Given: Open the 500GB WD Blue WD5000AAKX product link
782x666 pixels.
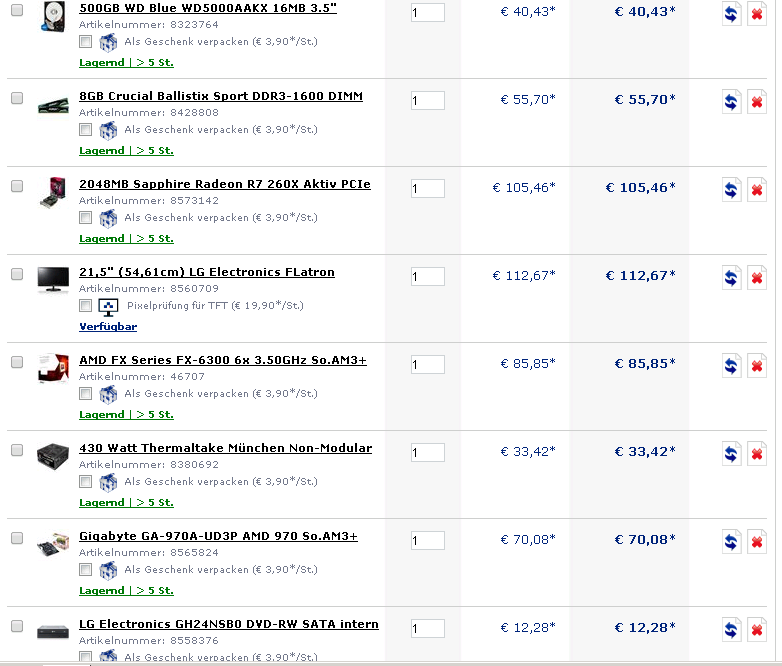Looking at the screenshot, I should pos(208,8).
